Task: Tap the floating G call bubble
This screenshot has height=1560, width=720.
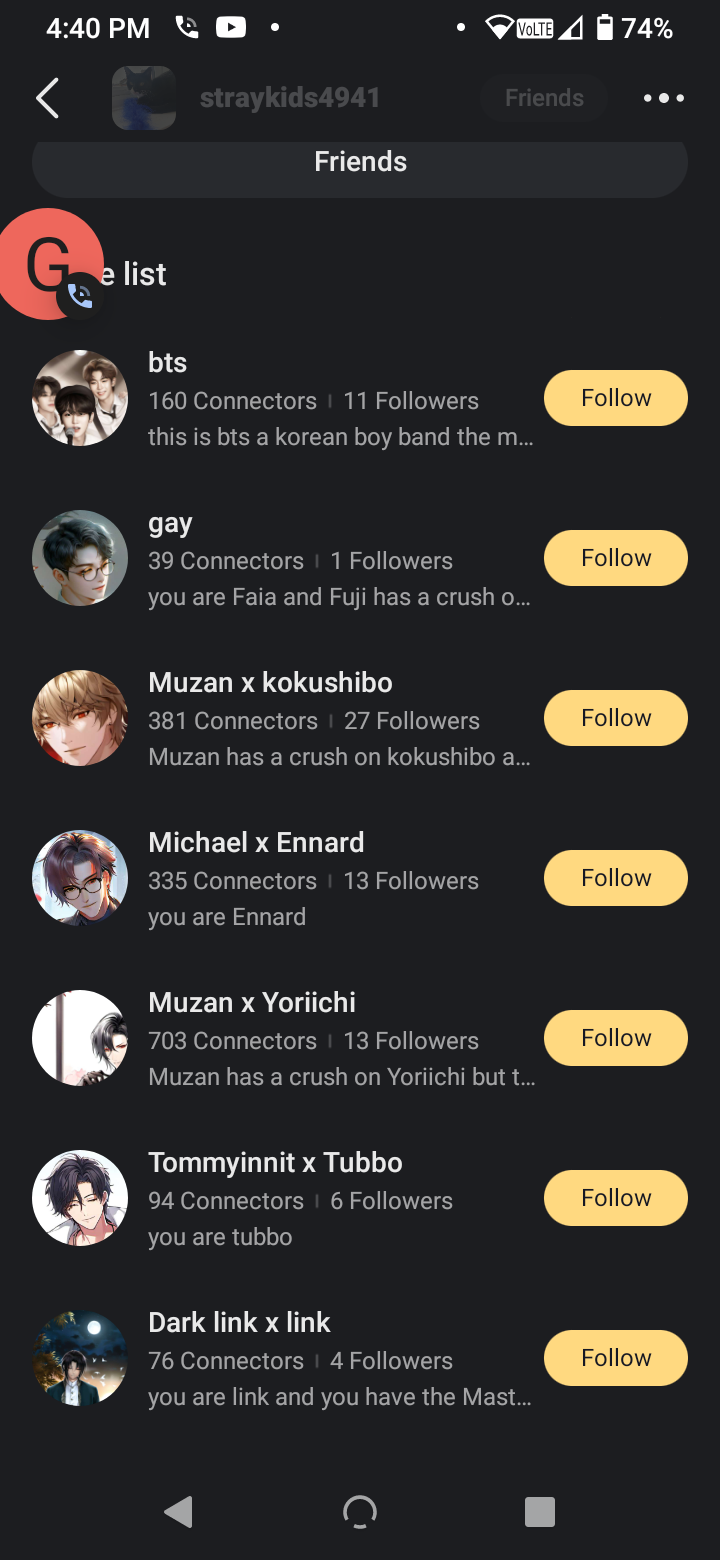Action: tap(50, 266)
